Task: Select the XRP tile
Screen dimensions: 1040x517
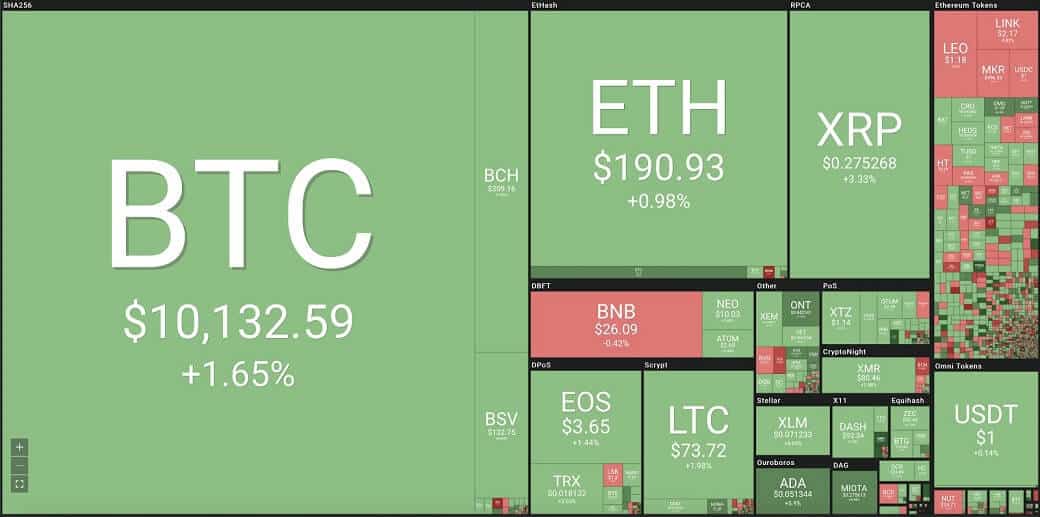Action: coord(859,140)
